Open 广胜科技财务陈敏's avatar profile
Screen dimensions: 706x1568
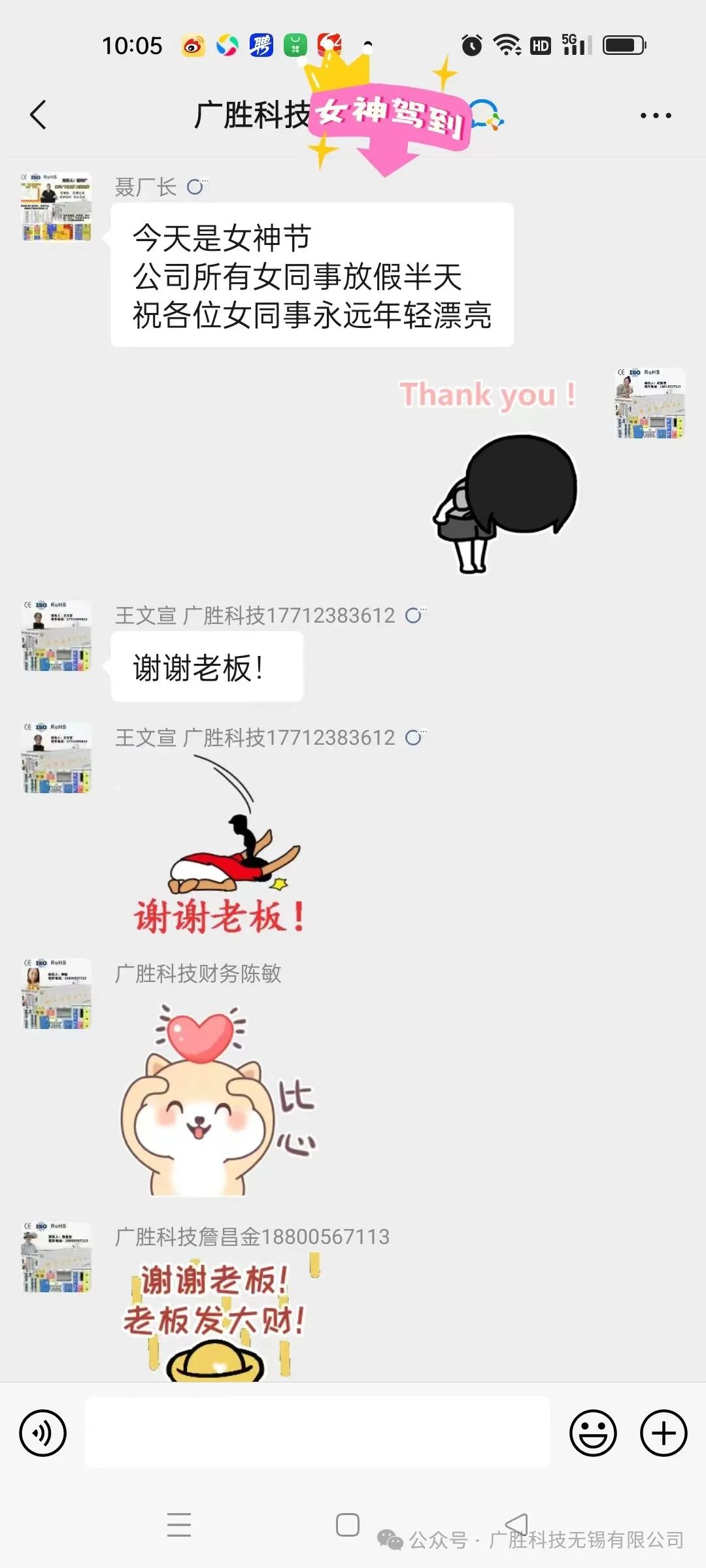tap(56, 993)
